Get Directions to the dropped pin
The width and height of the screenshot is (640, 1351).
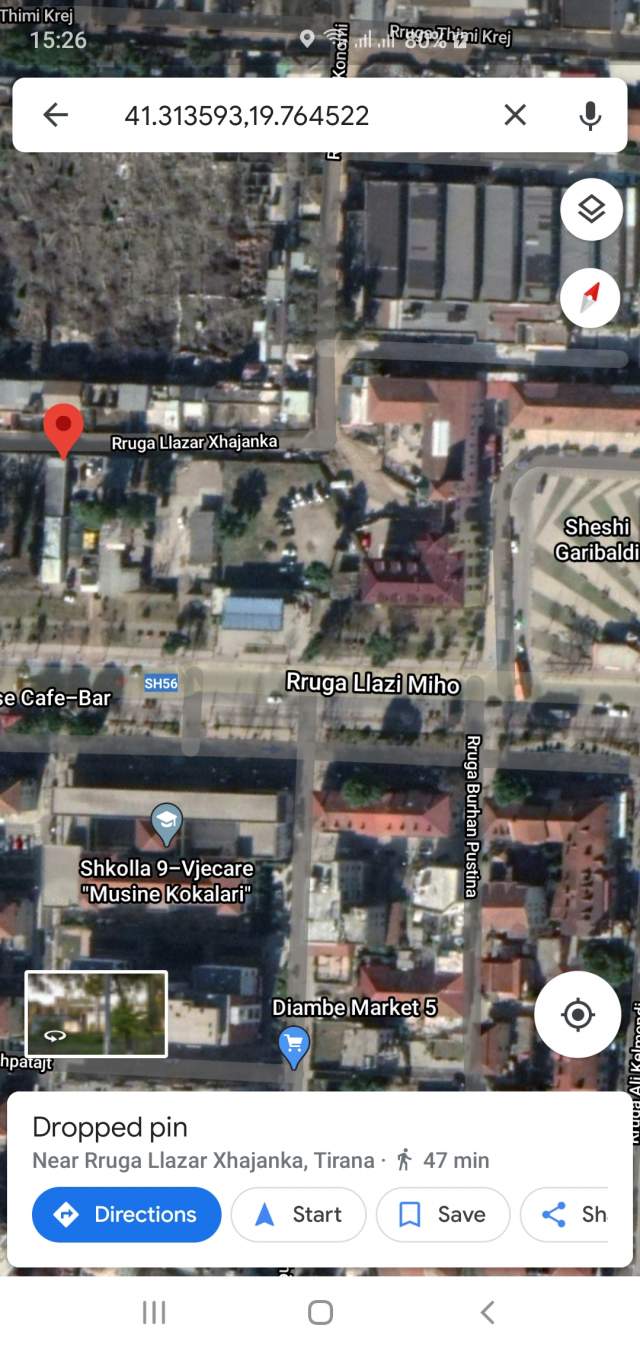tap(127, 1214)
